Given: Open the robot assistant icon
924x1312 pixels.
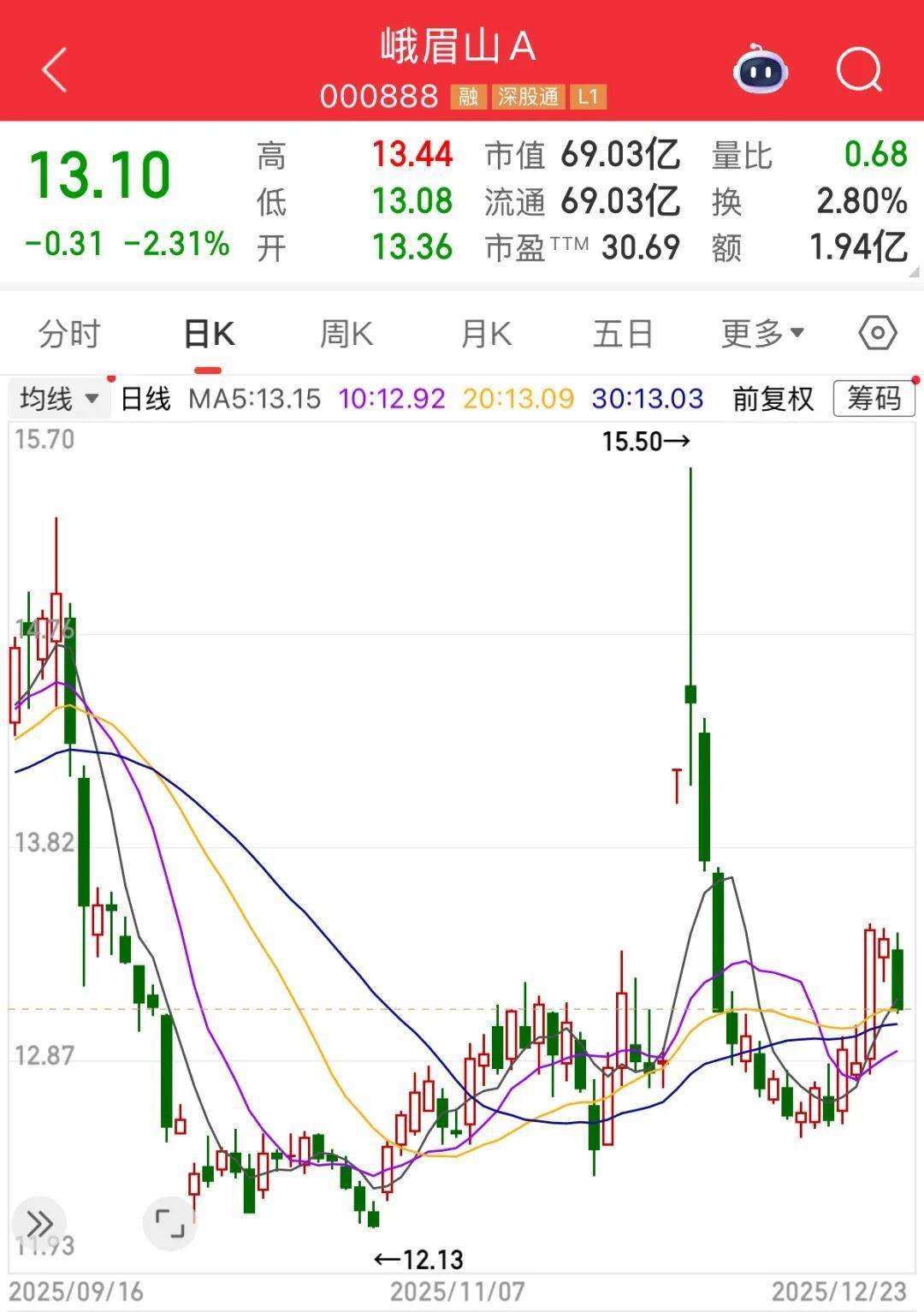Looking at the screenshot, I should [x=760, y=70].
